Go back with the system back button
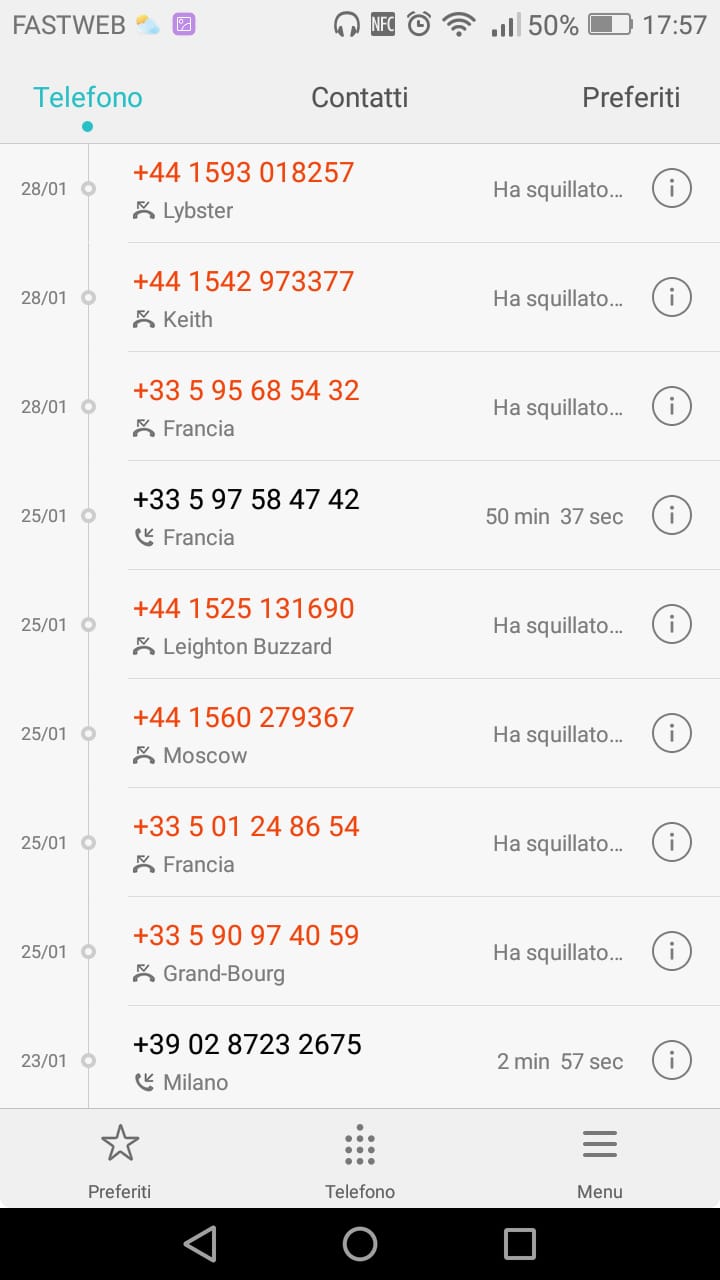 pyautogui.click(x=200, y=1243)
